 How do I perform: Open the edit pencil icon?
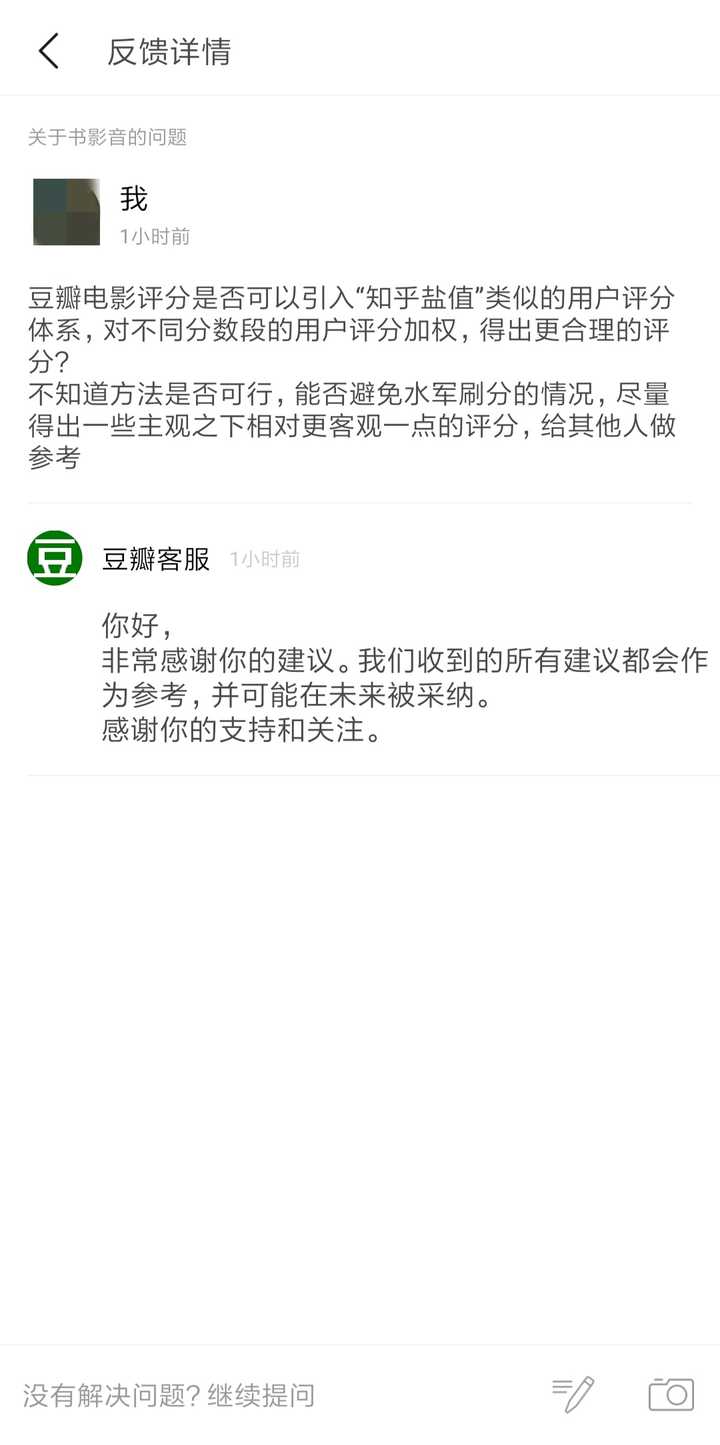point(573,1394)
